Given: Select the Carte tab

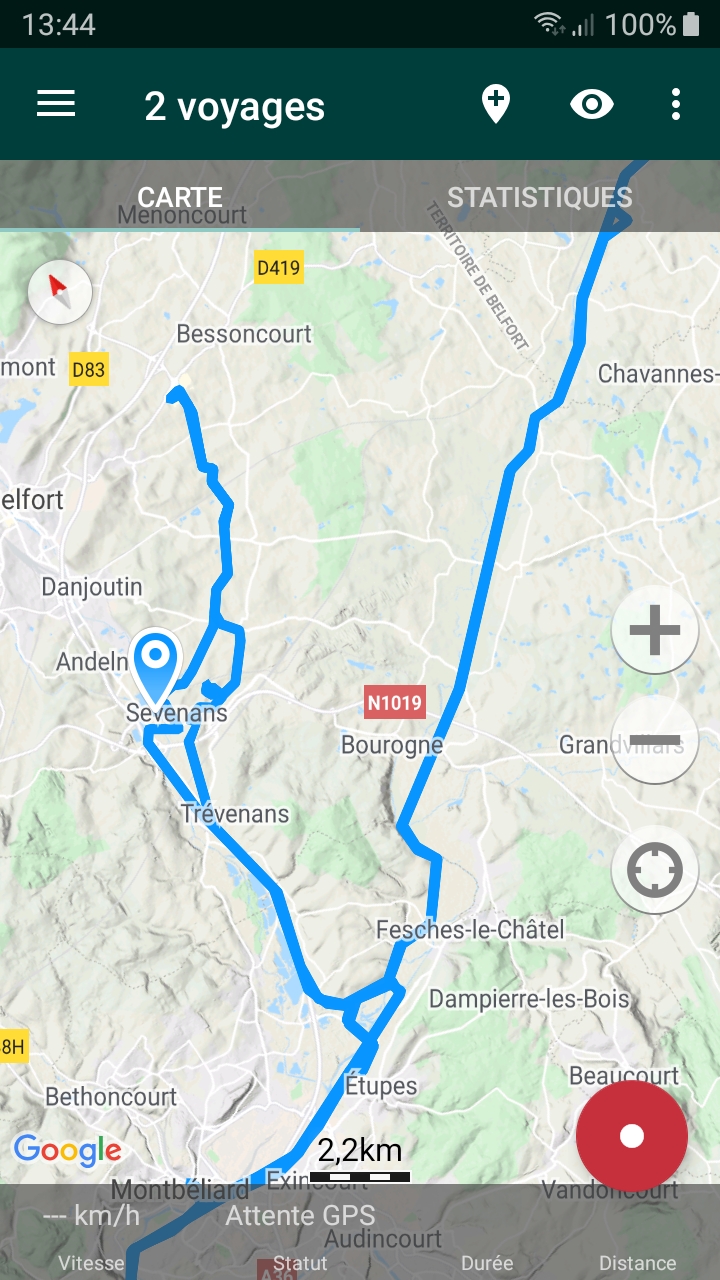Looking at the screenshot, I should pyautogui.click(x=180, y=196).
